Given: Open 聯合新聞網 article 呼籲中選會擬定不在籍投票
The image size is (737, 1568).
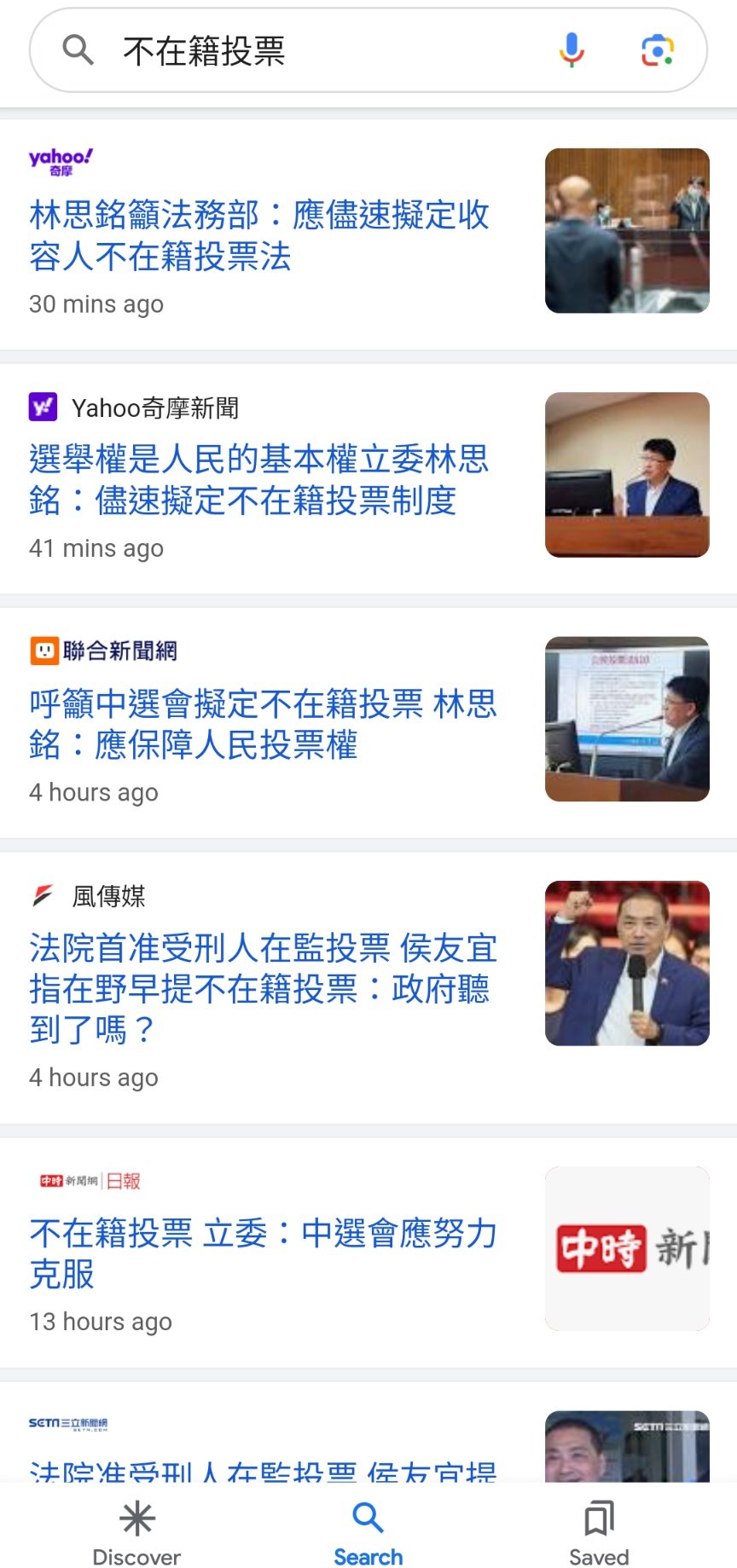Looking at the screenshot, I should 263,724.
